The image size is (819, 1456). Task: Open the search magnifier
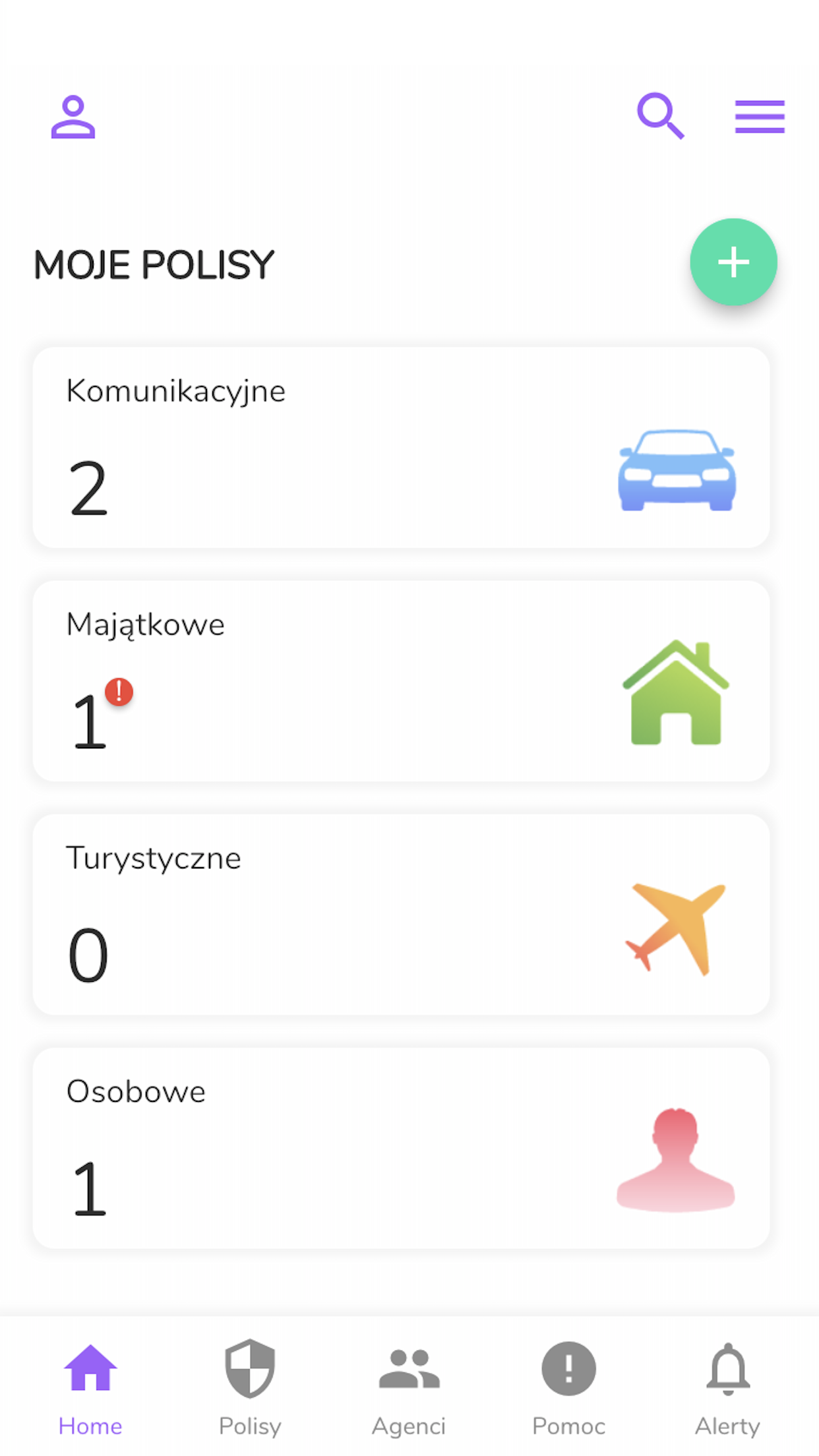tap(660, 116)
